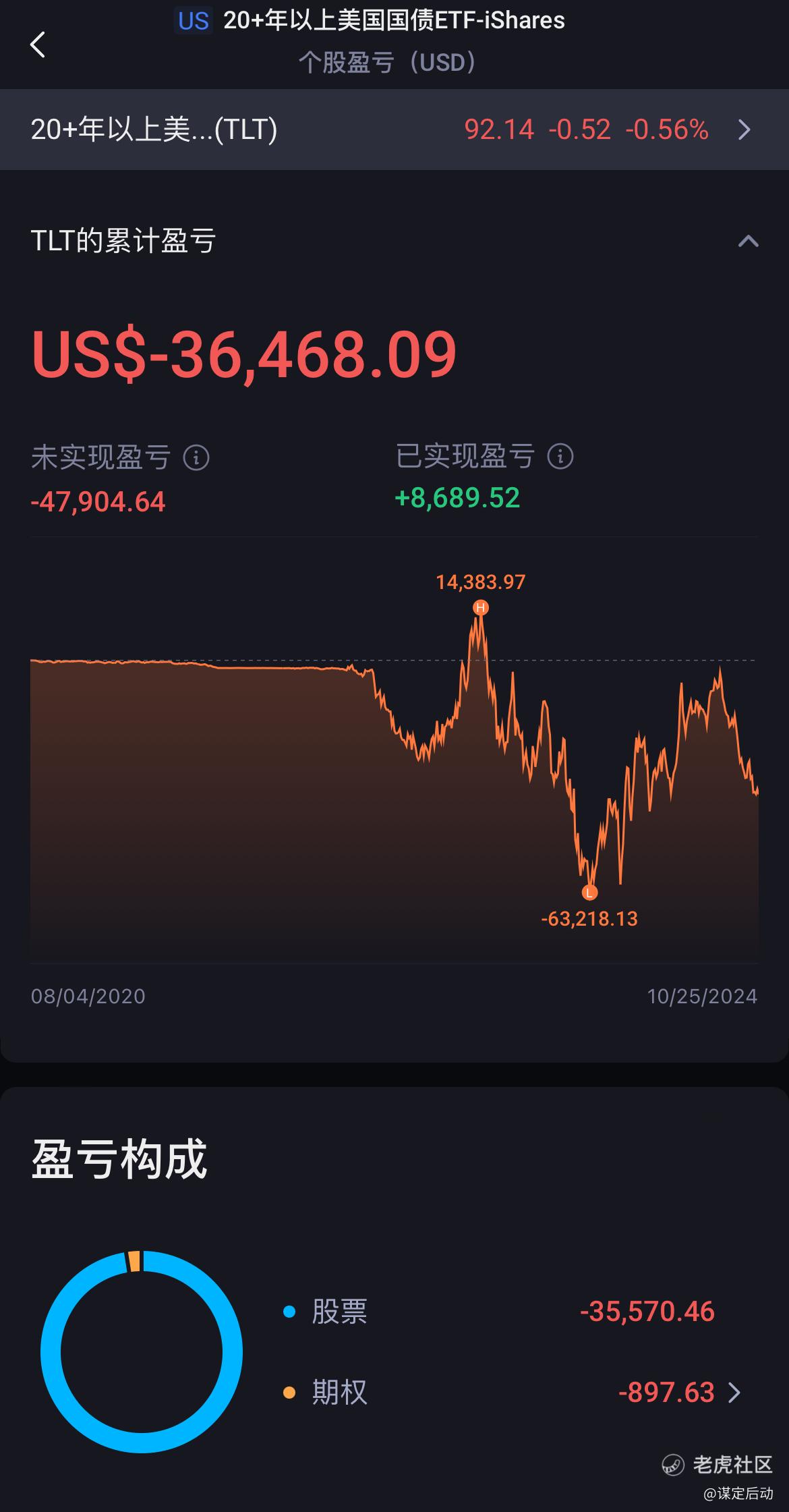Open the TLT stock quote row
The width and height of the screenshot is (789, 1512).
[394, 129]
